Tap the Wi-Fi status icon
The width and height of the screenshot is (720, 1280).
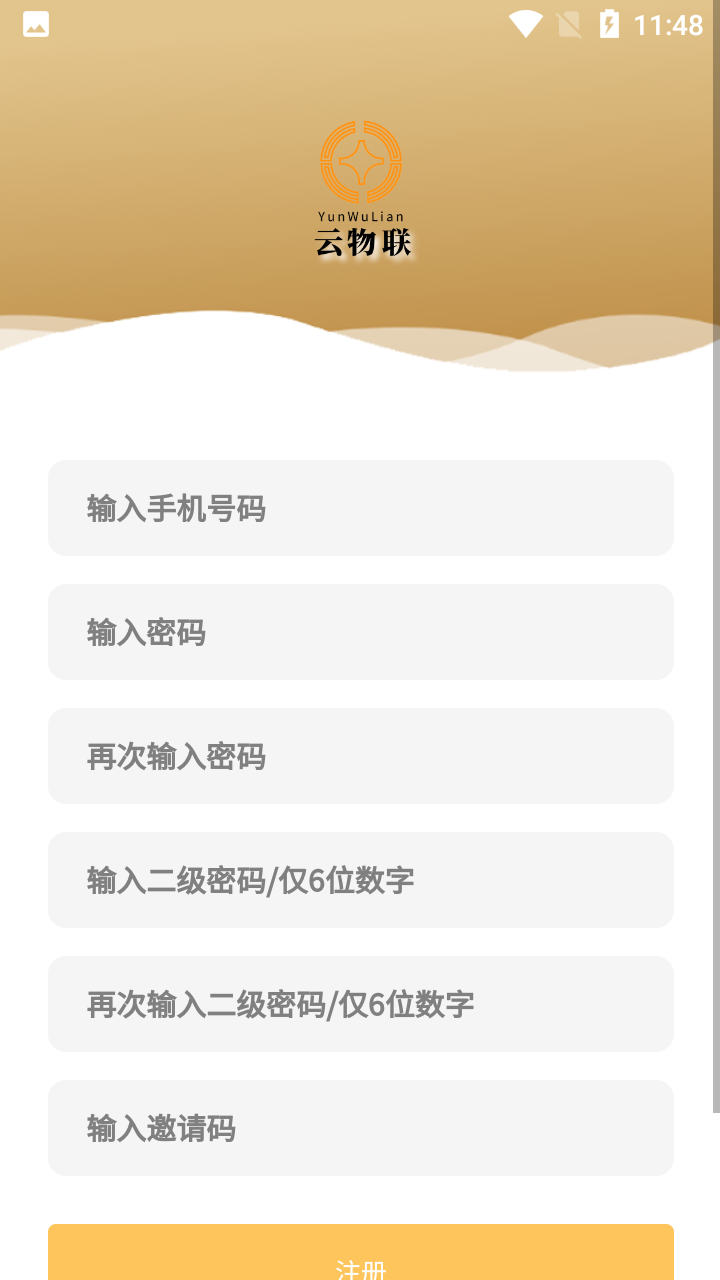point(526,24)
